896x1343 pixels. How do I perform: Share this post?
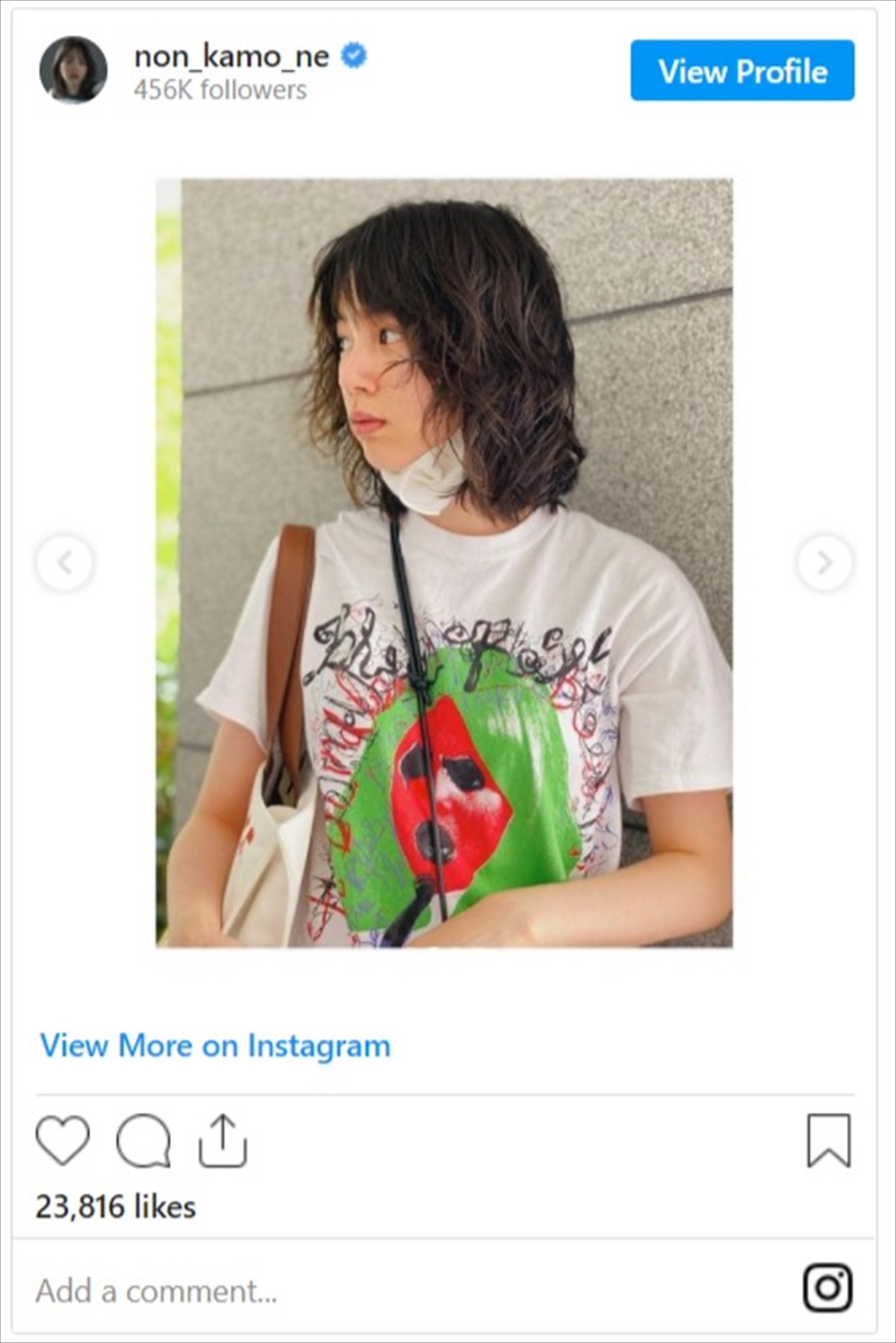(223, 1140)
